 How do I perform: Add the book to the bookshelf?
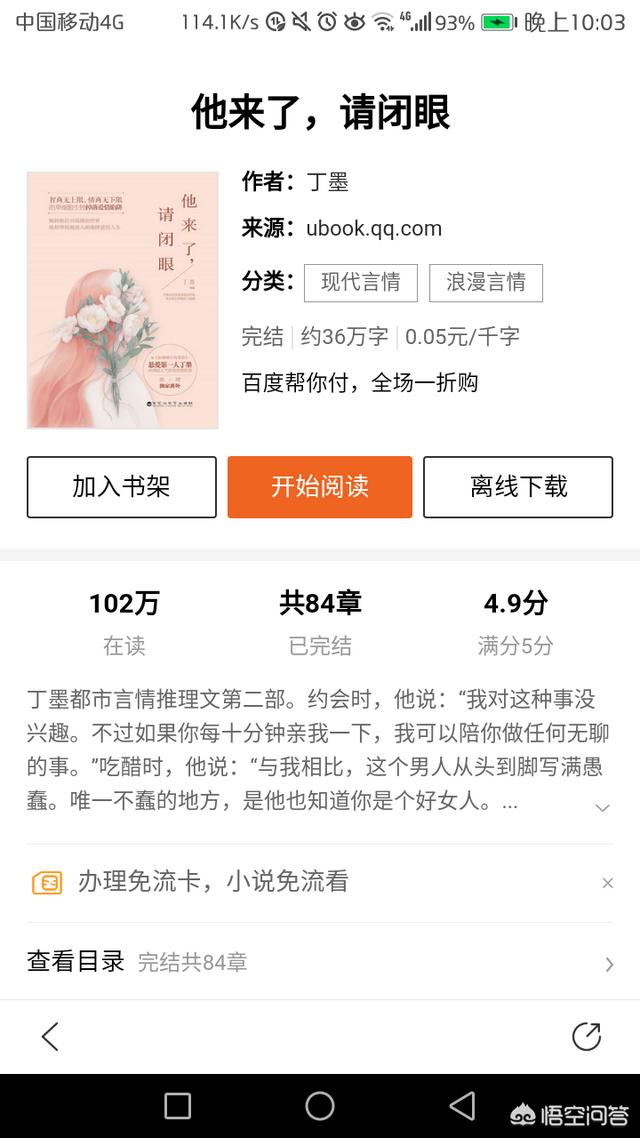[121, 487]
